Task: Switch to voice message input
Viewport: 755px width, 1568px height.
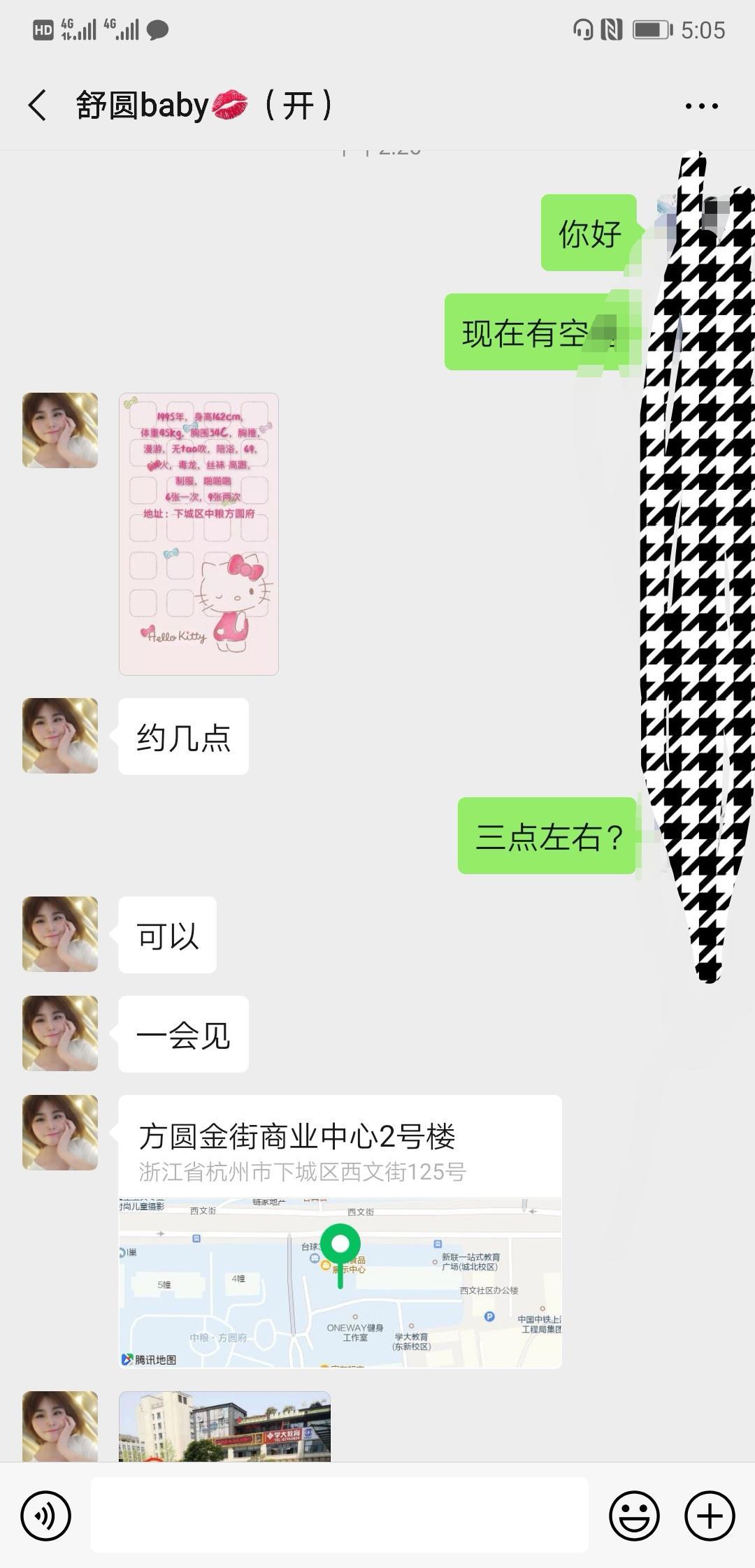Action: click(x=45, y=1516)
